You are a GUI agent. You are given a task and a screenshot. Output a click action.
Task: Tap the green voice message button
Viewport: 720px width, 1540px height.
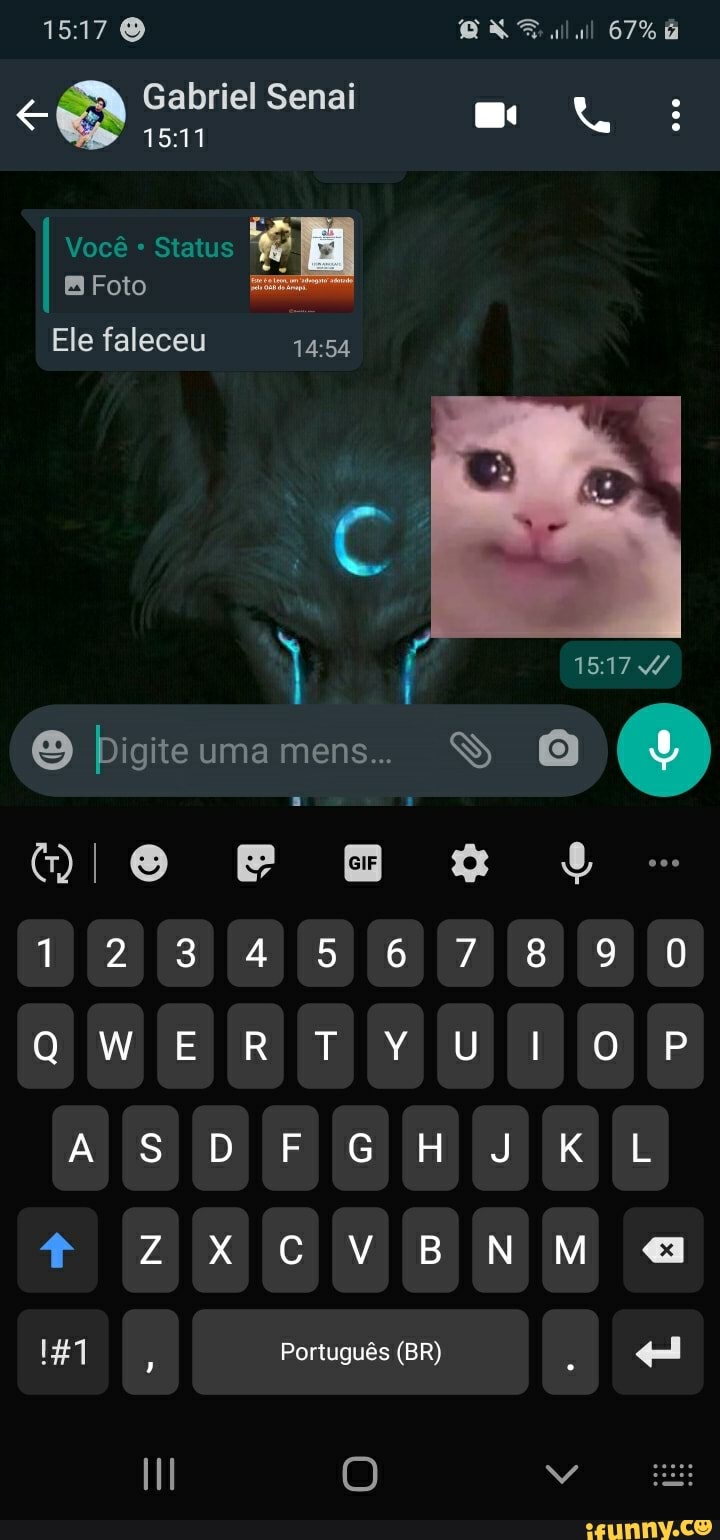coord(664,749)
